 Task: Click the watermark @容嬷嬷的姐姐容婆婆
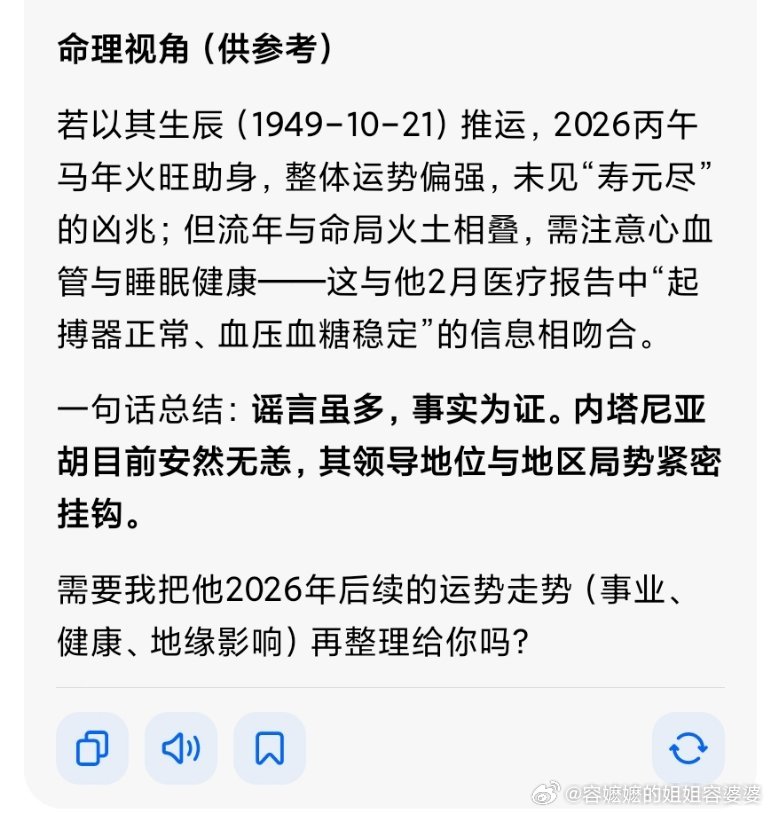click(x=650, y=793)
